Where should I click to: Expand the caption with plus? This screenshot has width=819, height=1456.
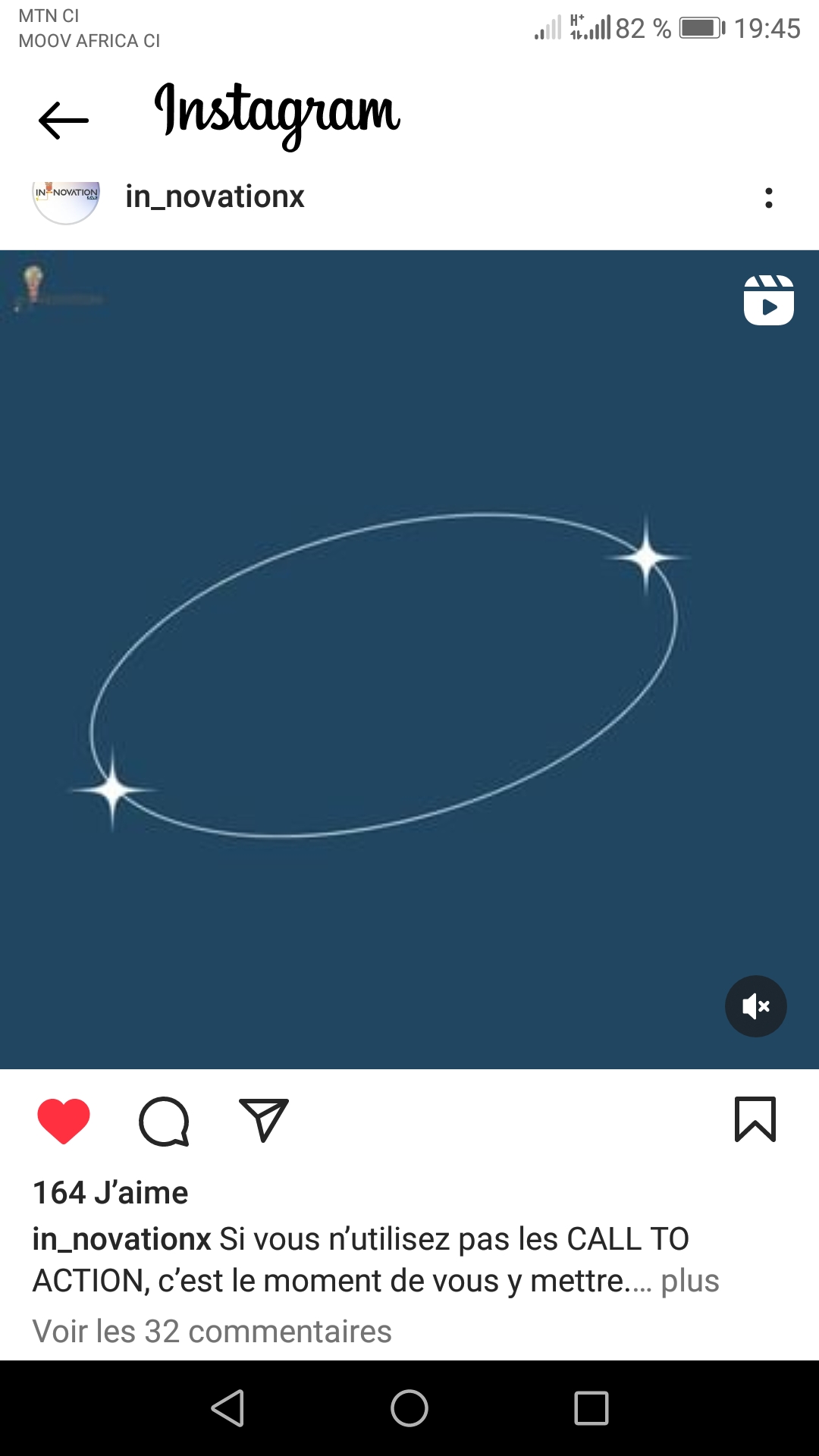689,1281
